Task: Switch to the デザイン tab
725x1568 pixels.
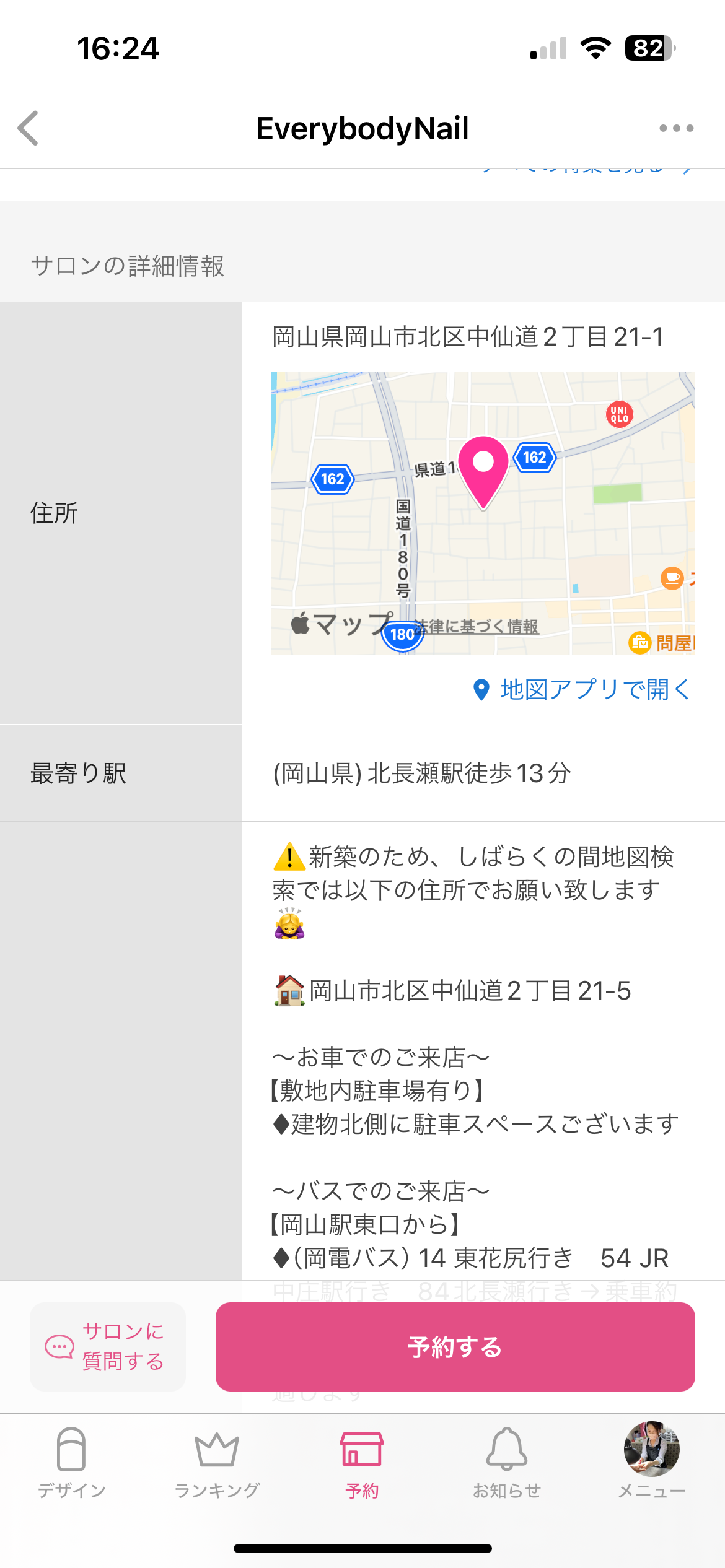Action: 72,1463
